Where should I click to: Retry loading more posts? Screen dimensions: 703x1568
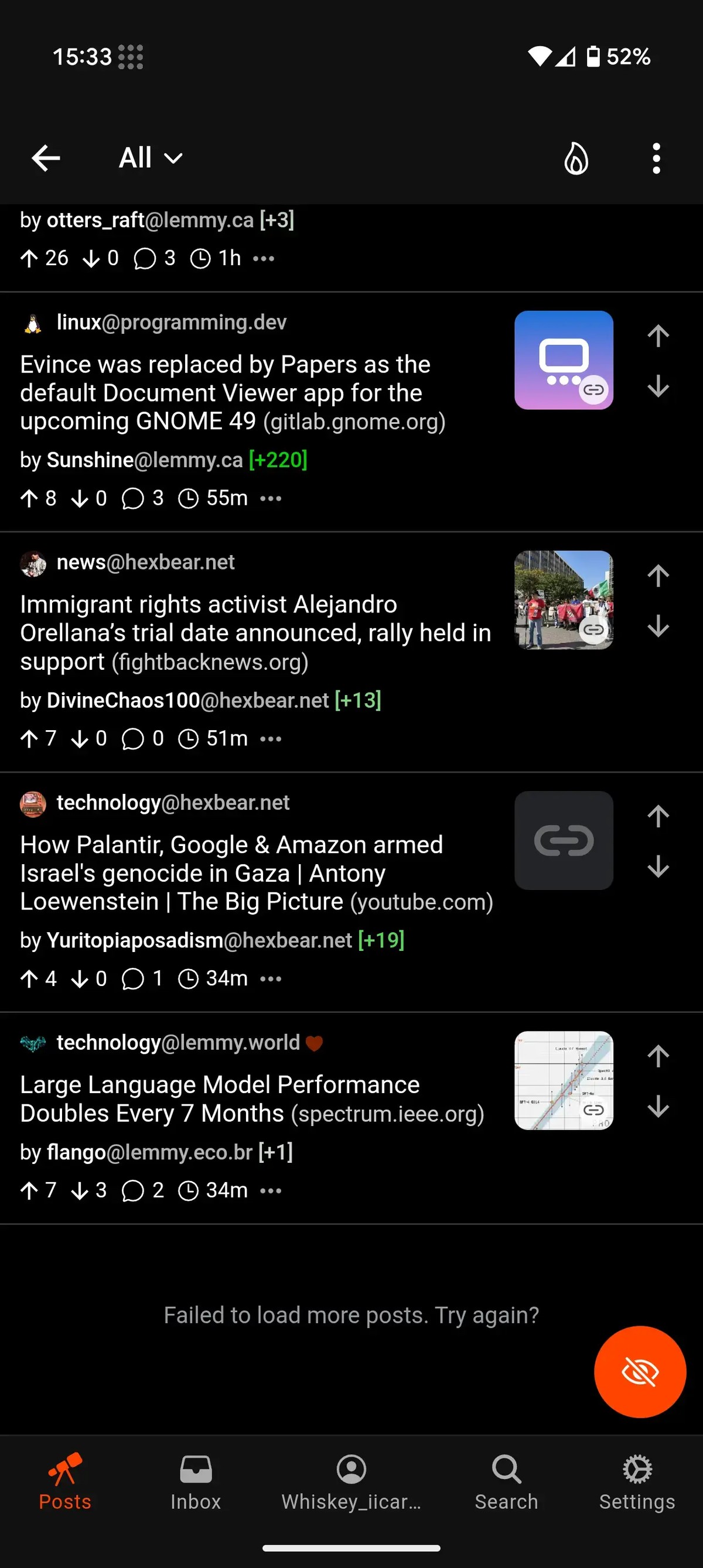point(351,1315)
